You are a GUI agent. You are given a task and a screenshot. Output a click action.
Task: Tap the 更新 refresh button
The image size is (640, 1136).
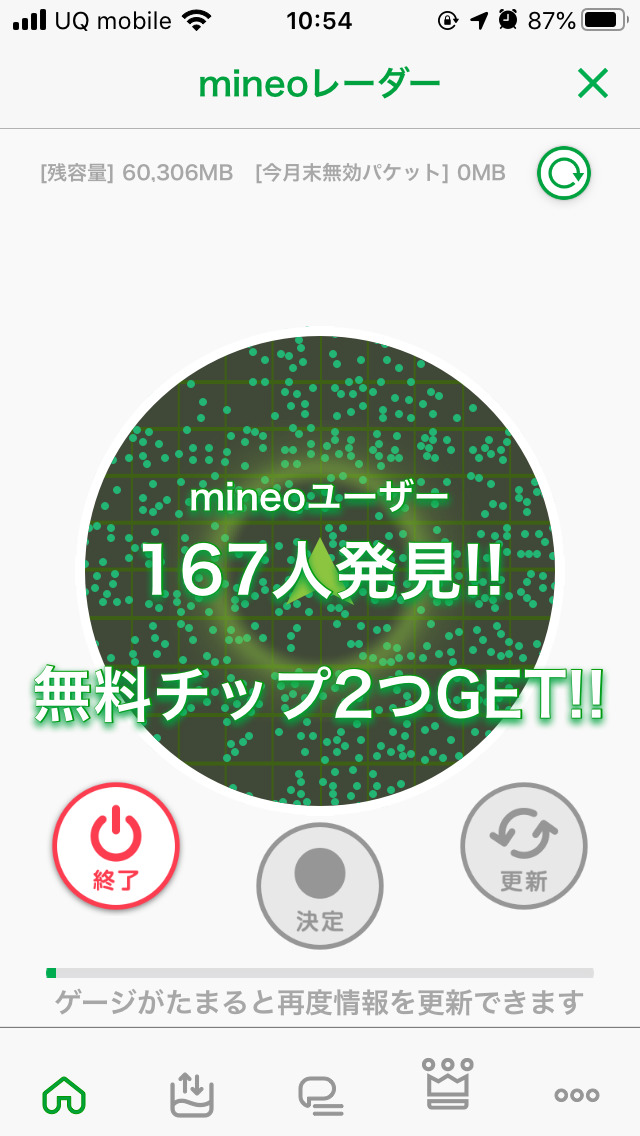[x=524, y=846]
